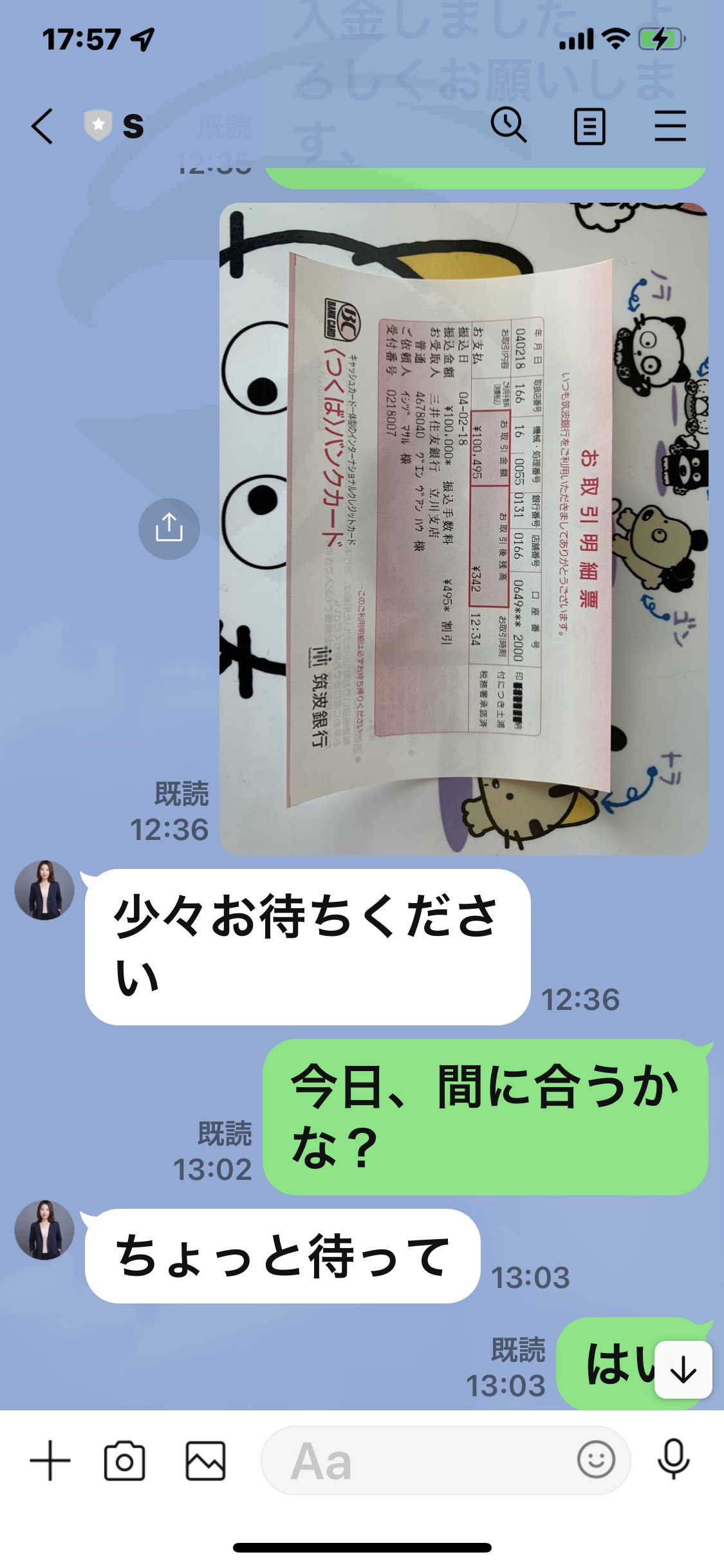Image resolution: width=724 pixels, height=1568 pixels.
Task: Open the chat notes icon
Action: [x=589, y=126]
